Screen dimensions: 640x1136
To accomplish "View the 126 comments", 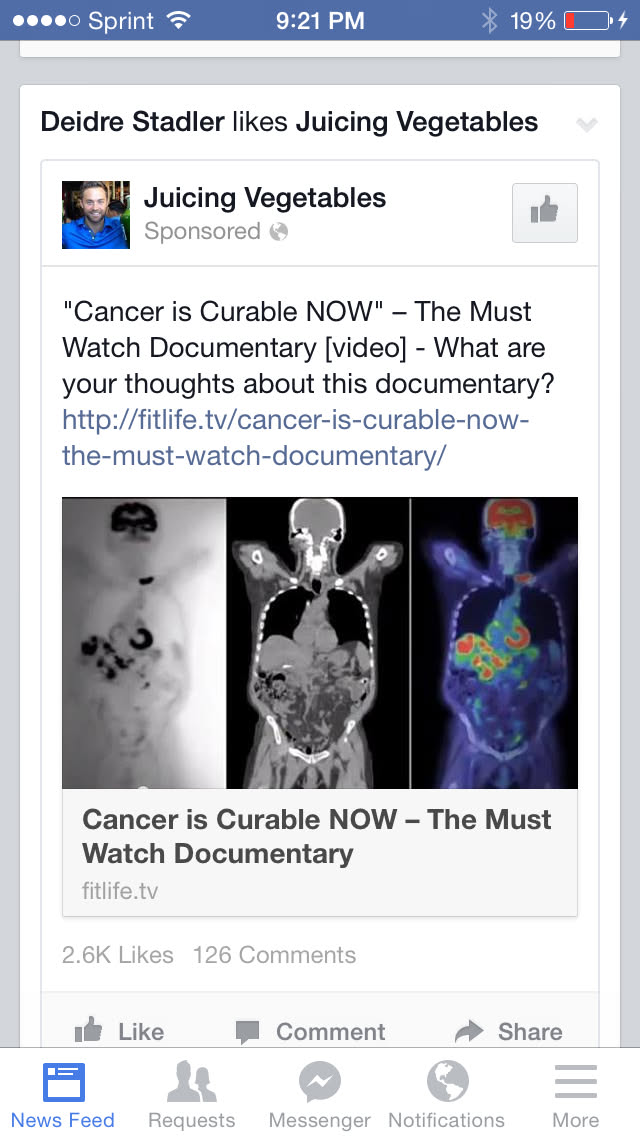I will coord(274,955).
